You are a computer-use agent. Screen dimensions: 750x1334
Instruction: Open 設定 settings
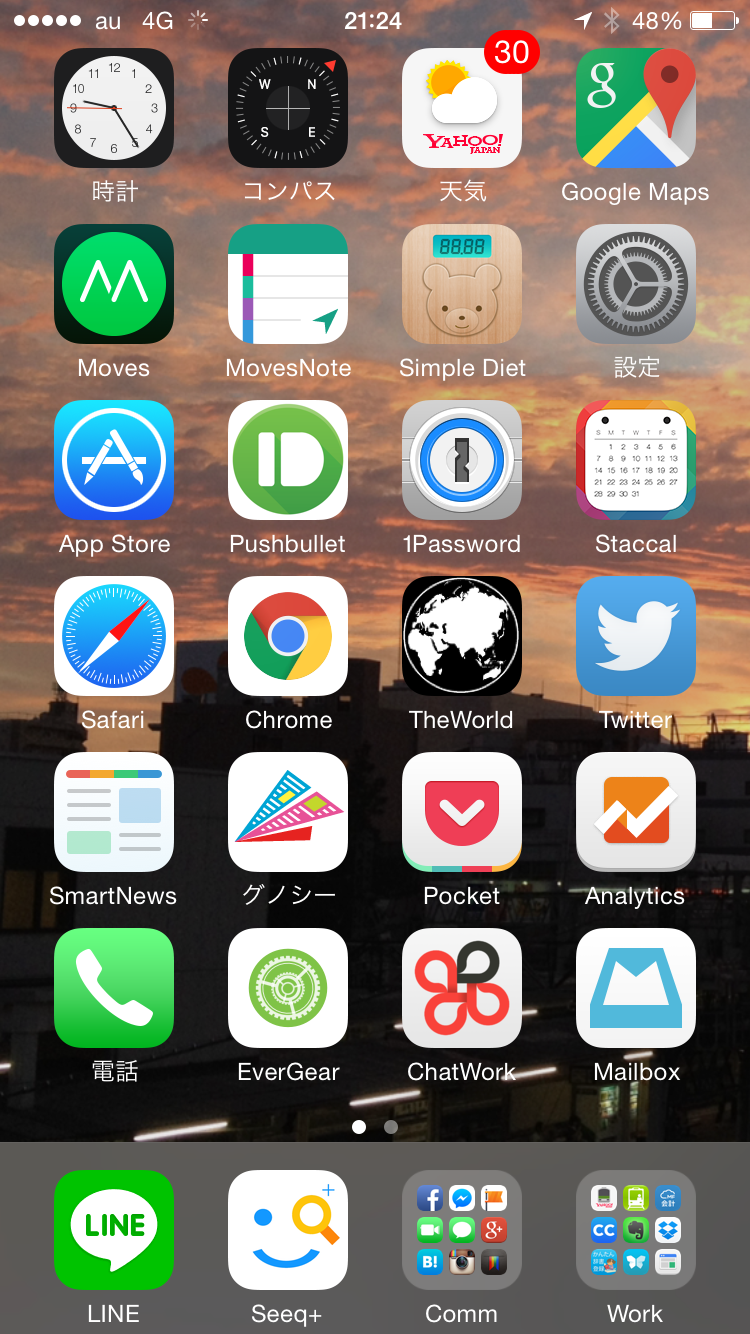click(636, 284)
